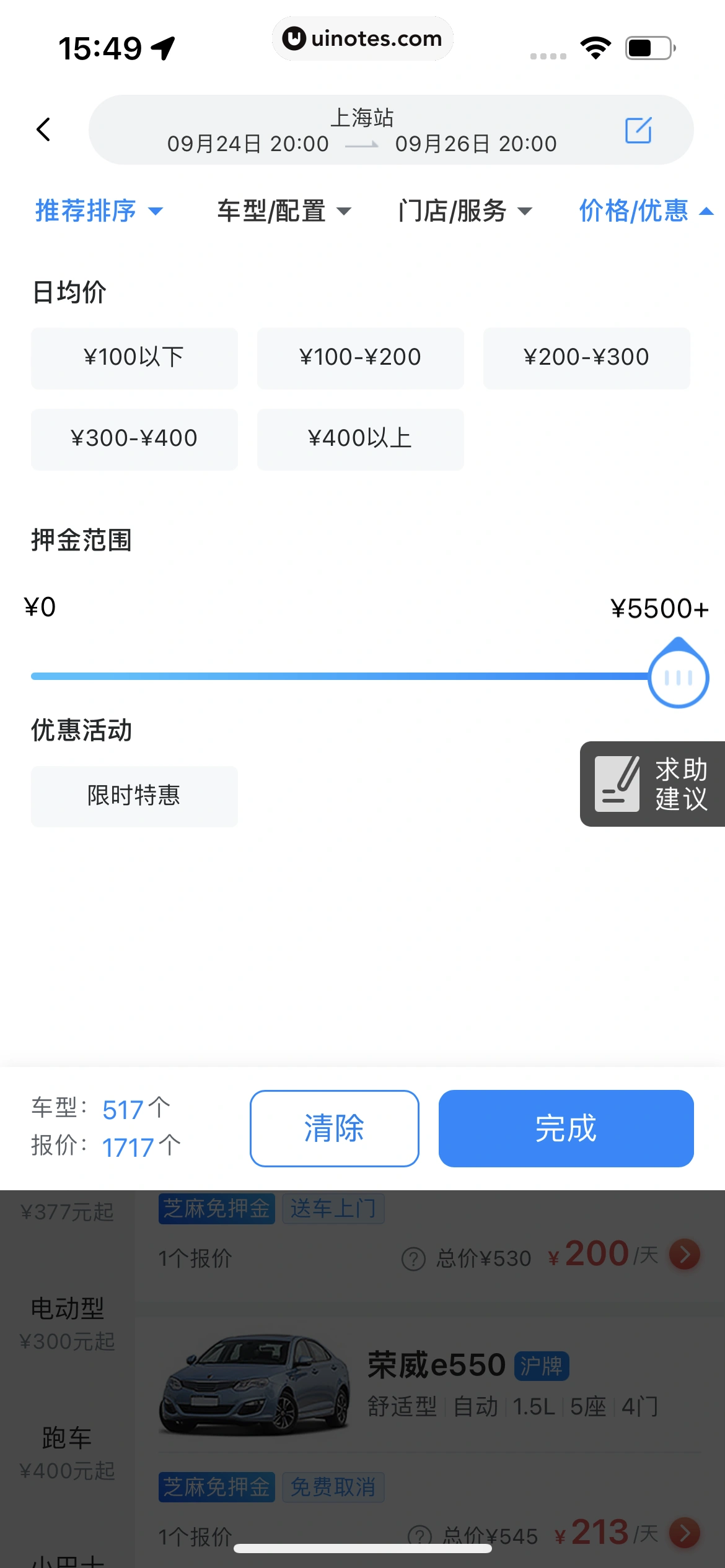Toggle the ¥100以下 price filter
This screenshot has width=725, height=1568.
pyautogui.click(x=134, y=358)
